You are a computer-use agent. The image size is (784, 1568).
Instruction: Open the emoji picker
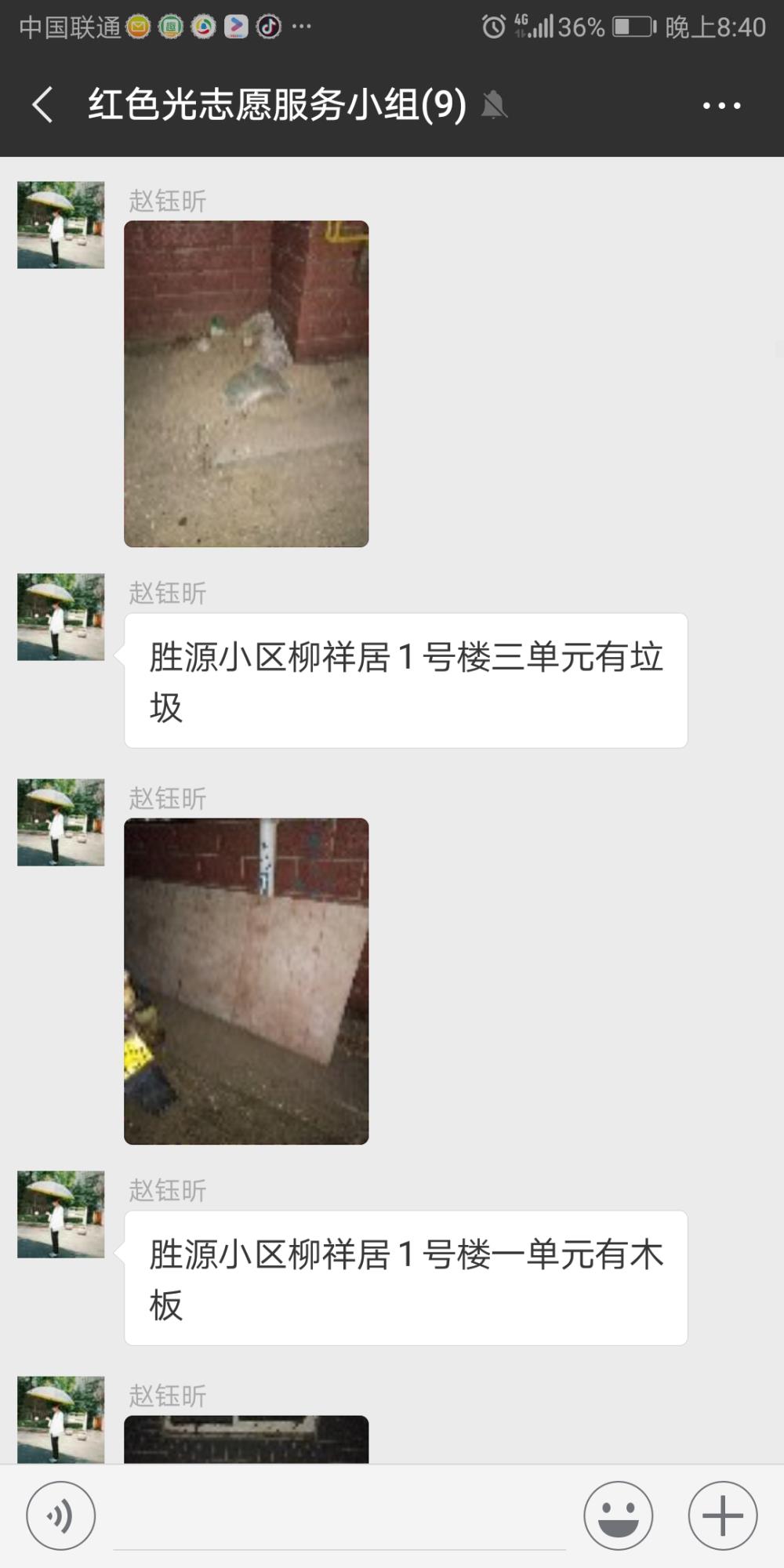click(x=618, y=1515)
